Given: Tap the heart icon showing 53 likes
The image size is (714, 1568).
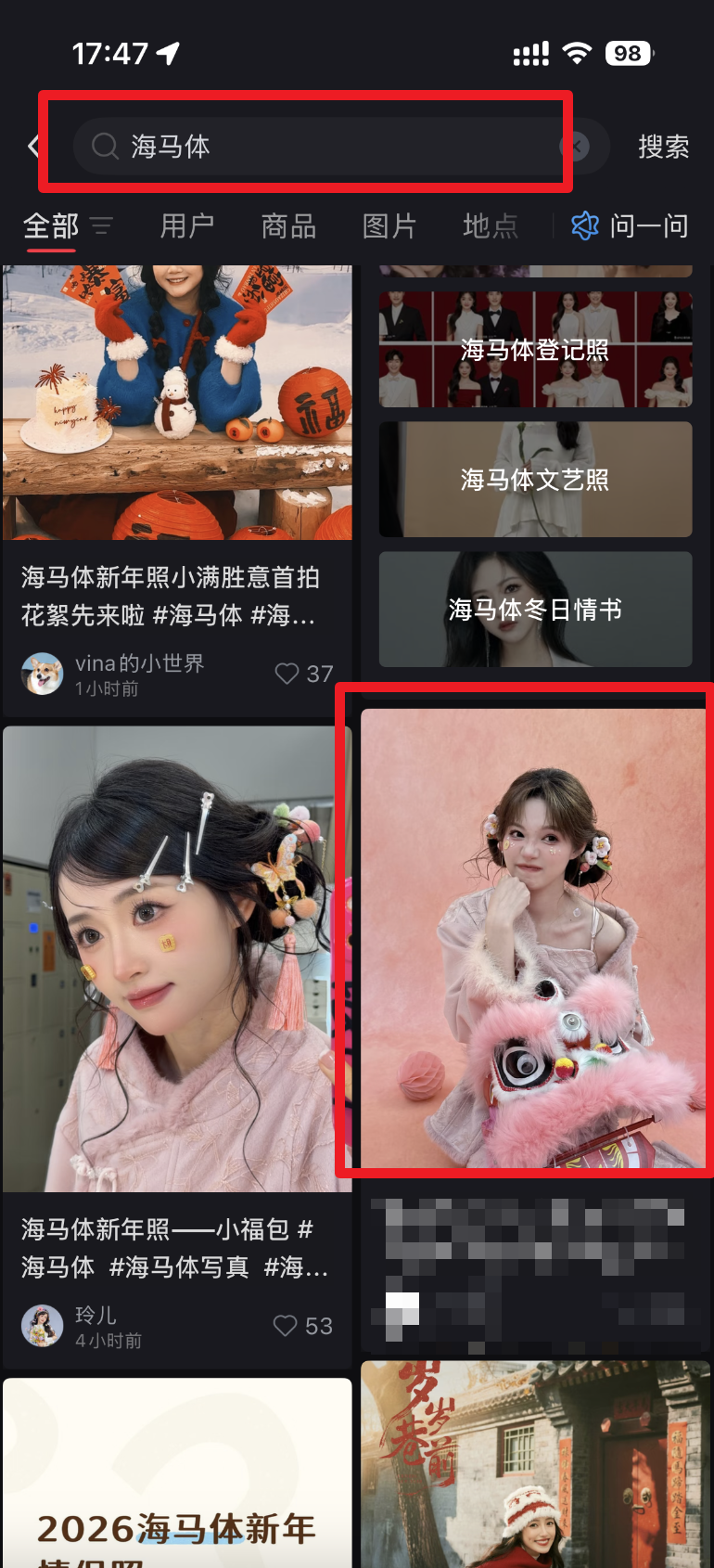Looking at the screenshot, I should coord(285,1325).
